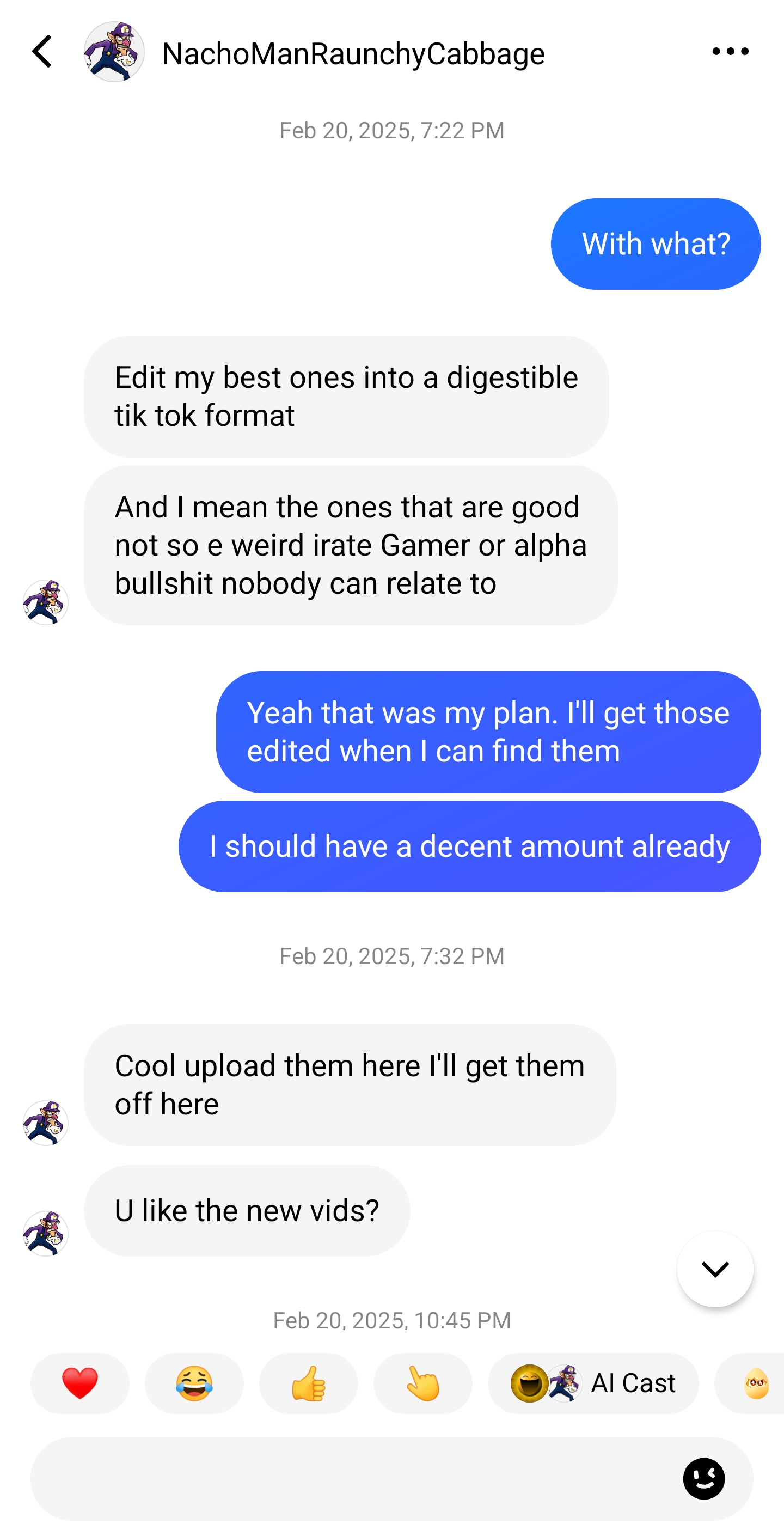This screenshot has width=784, height=1536.
Task: Open the three-dot overflow menu
Action: click(730, 52)
